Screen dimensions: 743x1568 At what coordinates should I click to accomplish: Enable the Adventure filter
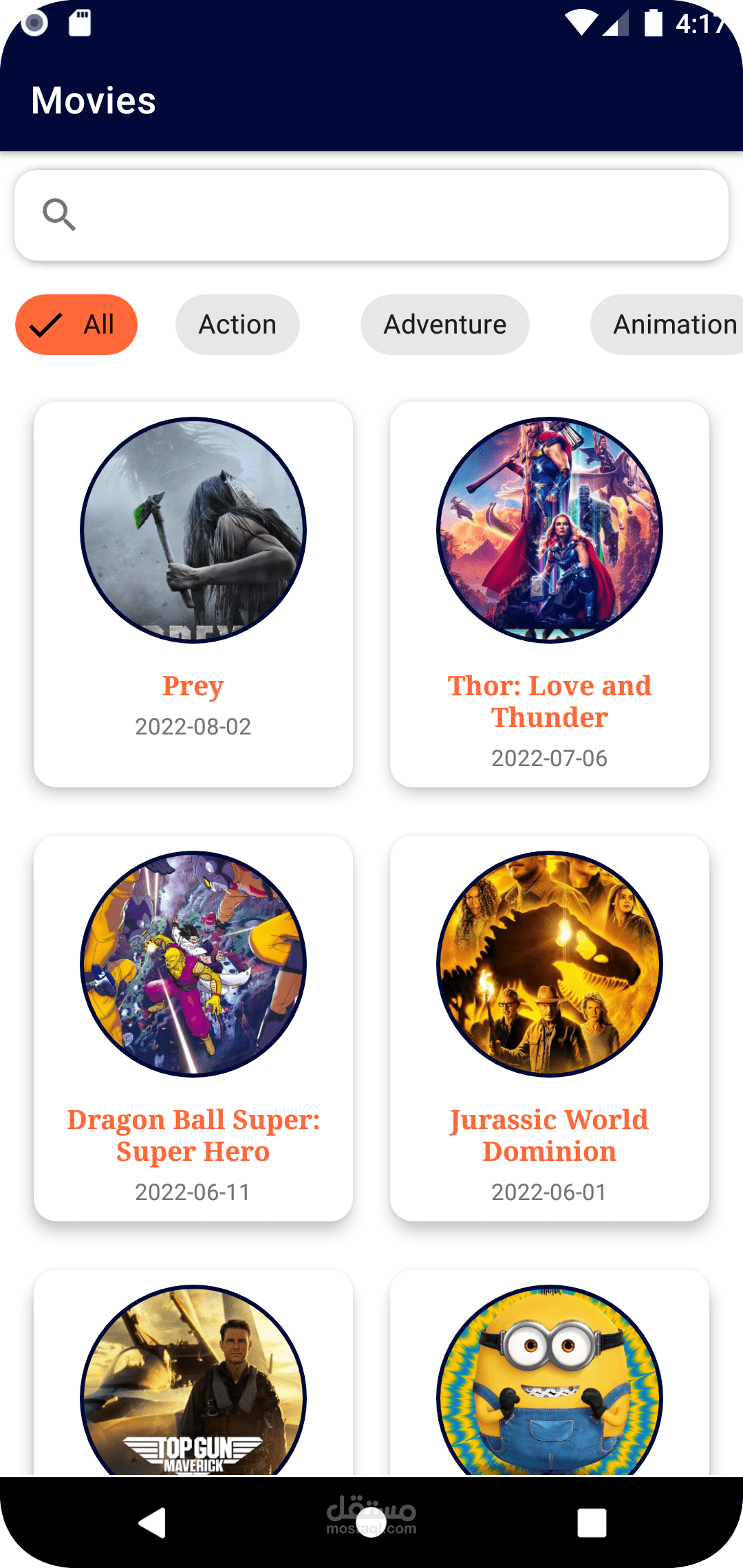444,324
